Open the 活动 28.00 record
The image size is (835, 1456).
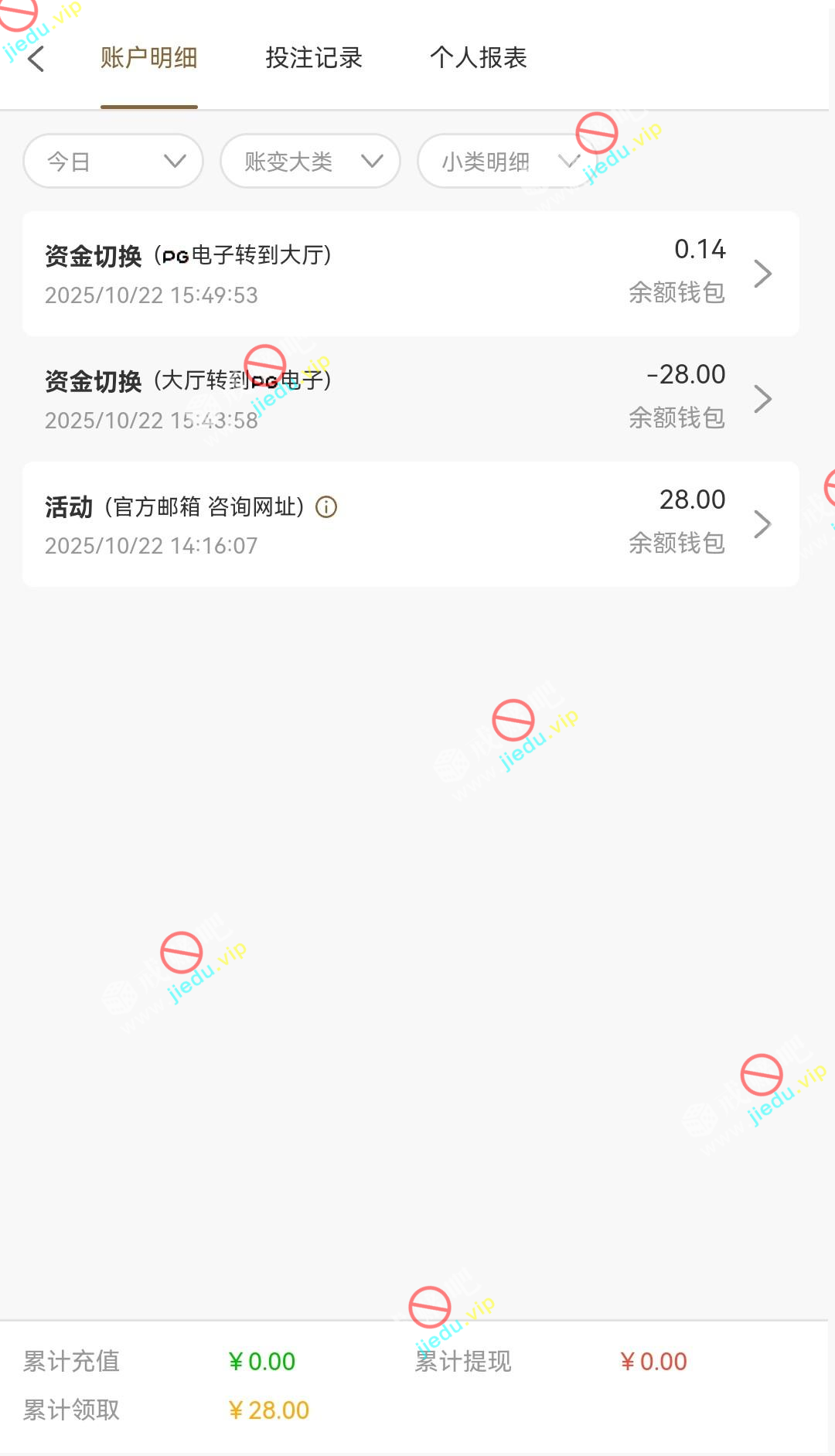411,524
